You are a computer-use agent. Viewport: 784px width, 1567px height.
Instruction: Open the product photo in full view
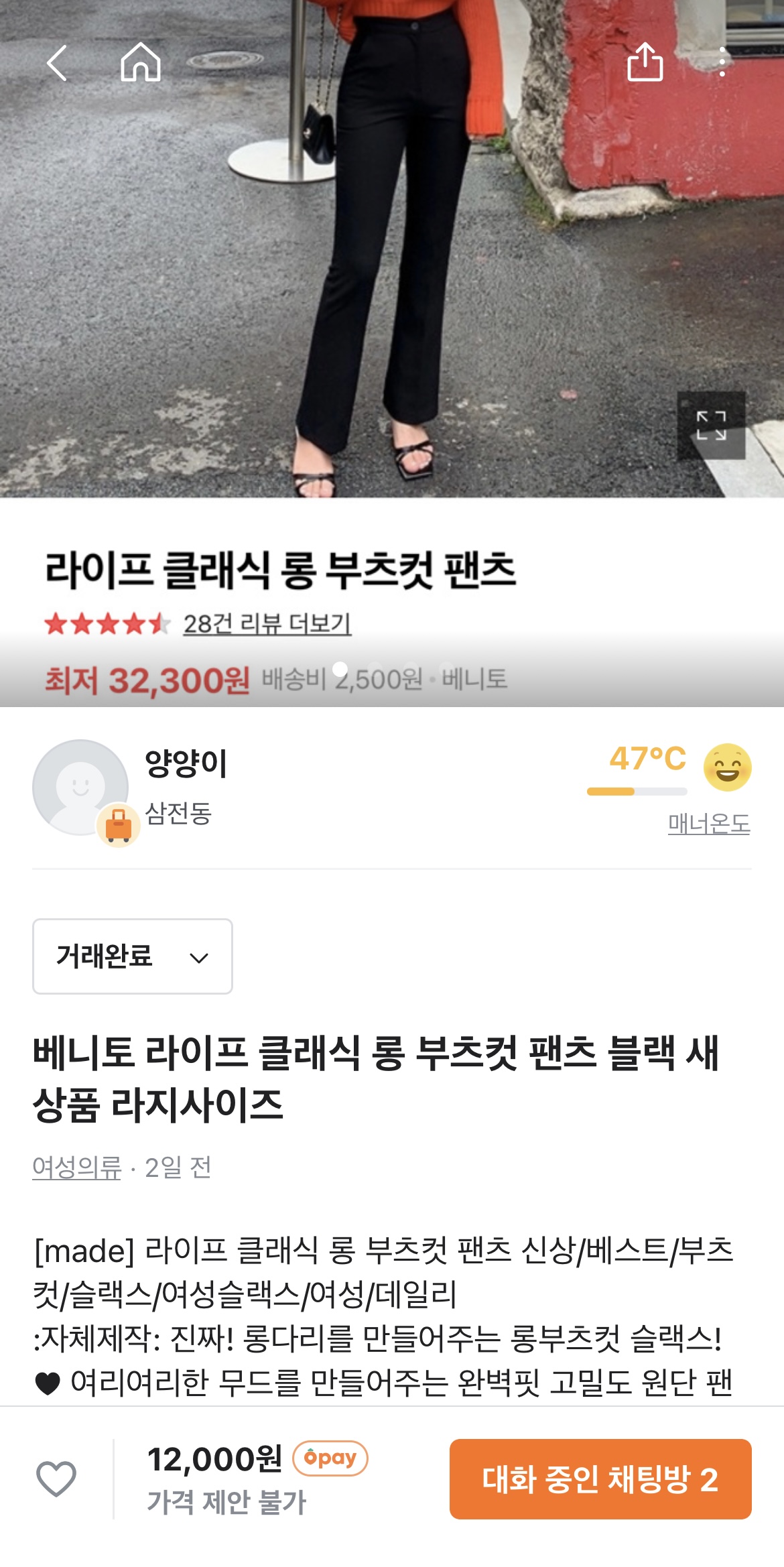tap(711, 426)
